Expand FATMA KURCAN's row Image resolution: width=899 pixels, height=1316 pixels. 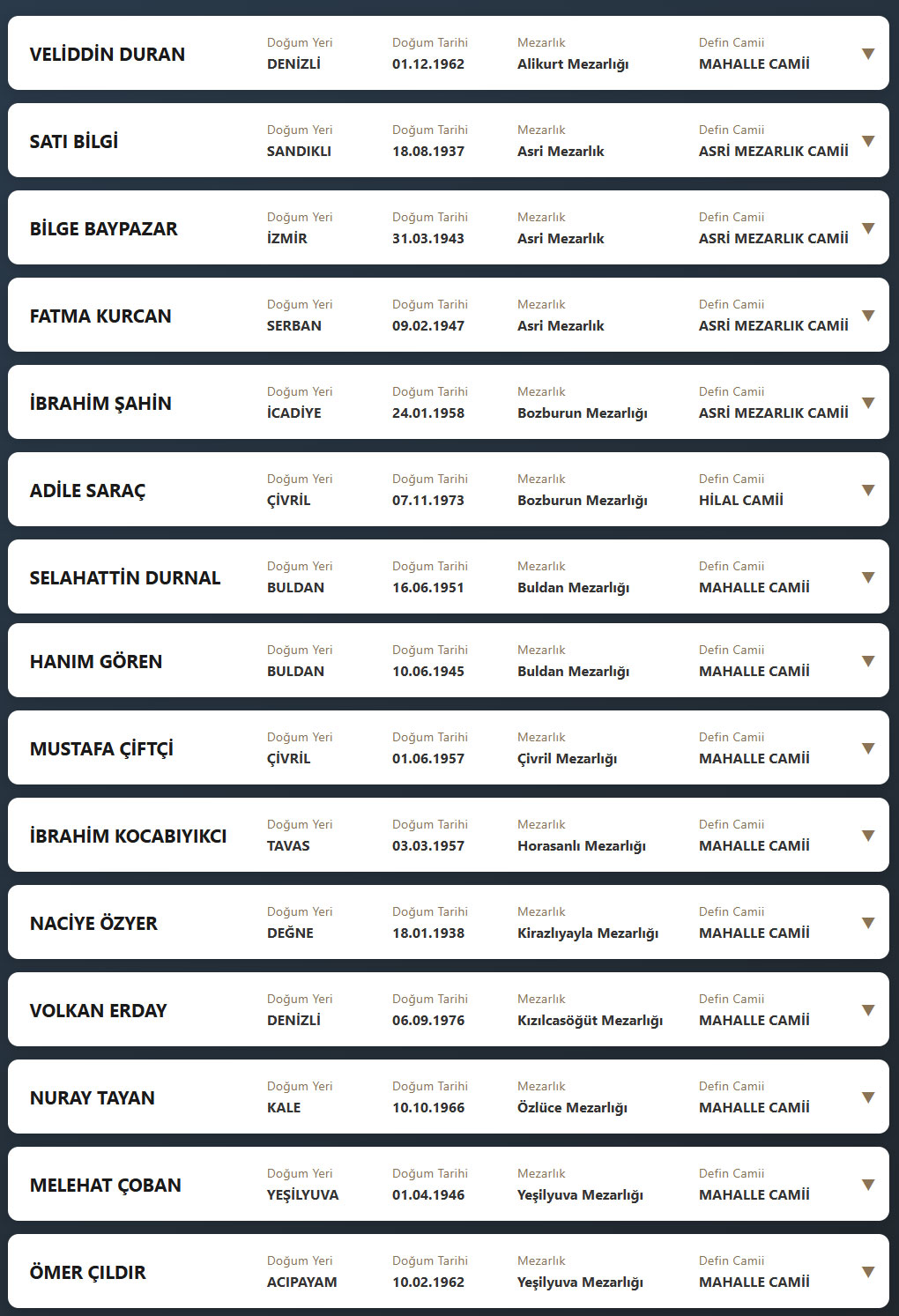click(868, 316)
